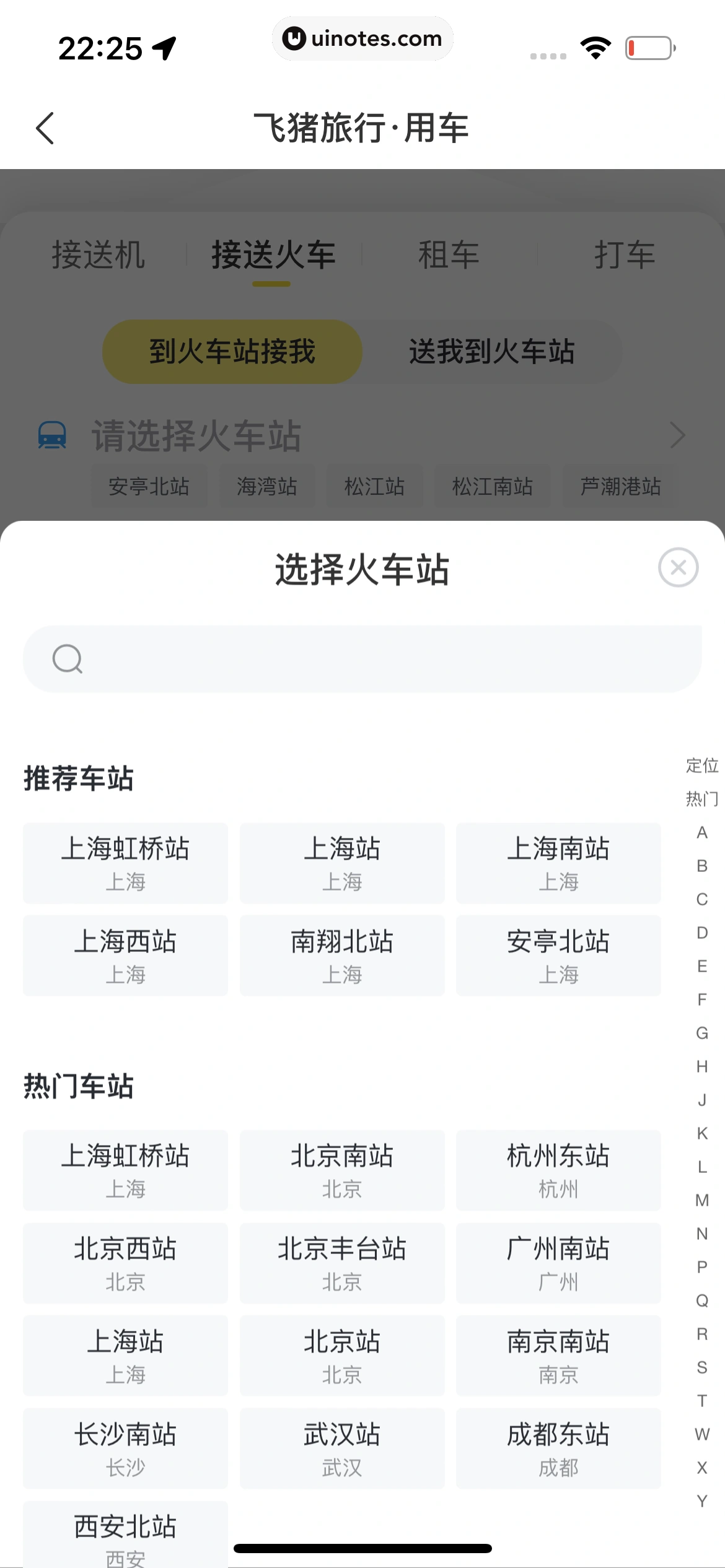
Task: Select 武汉站 station
Action: pos(342,1448)
